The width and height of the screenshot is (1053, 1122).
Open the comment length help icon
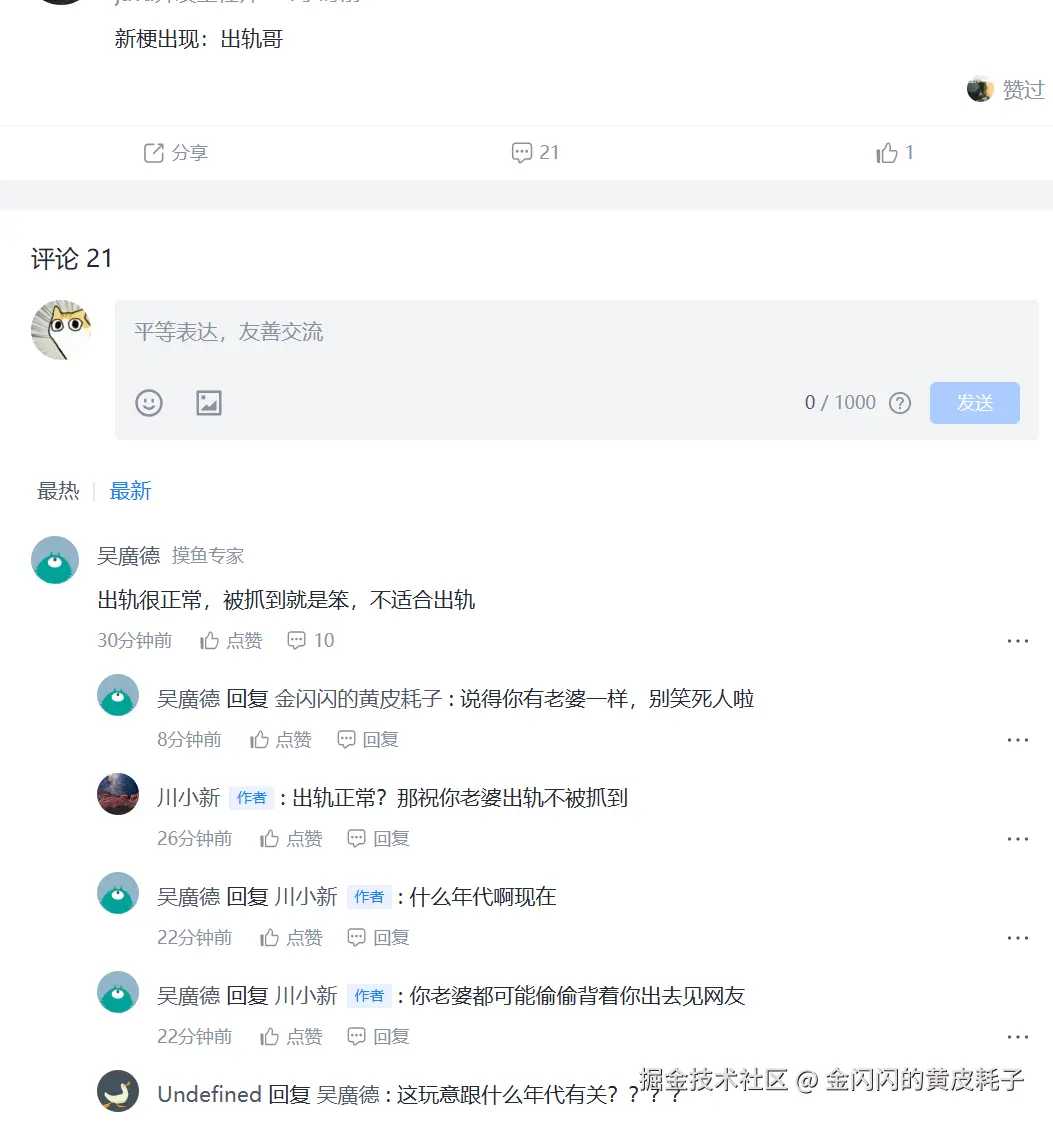900,403
